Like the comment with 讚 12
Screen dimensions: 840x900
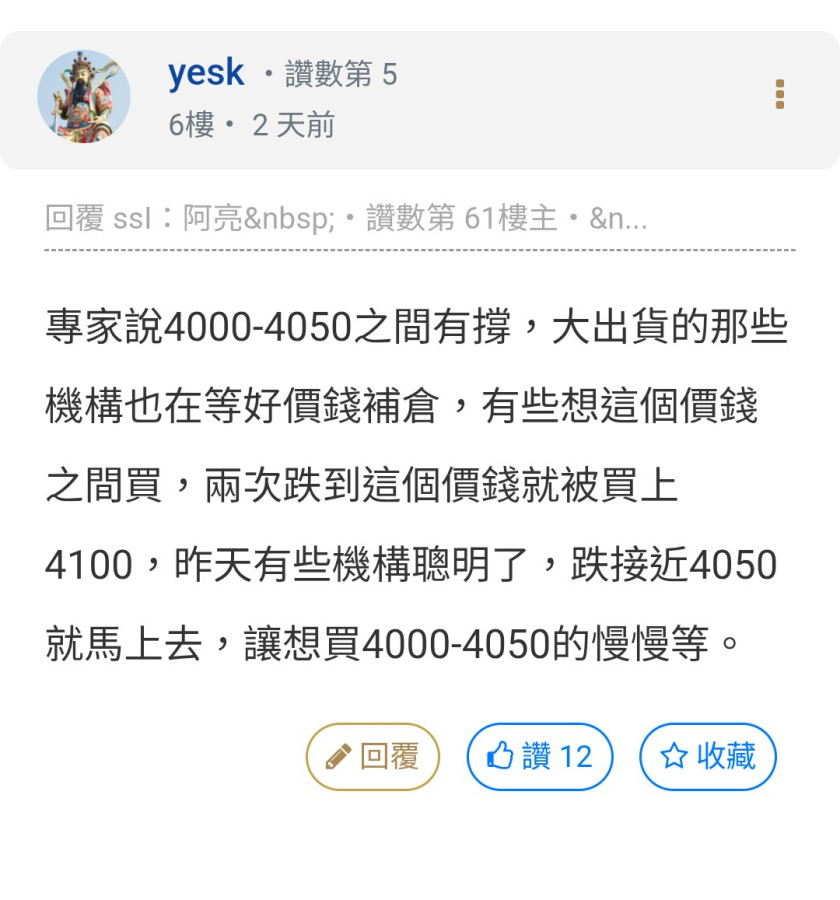[x=540, y=757]
